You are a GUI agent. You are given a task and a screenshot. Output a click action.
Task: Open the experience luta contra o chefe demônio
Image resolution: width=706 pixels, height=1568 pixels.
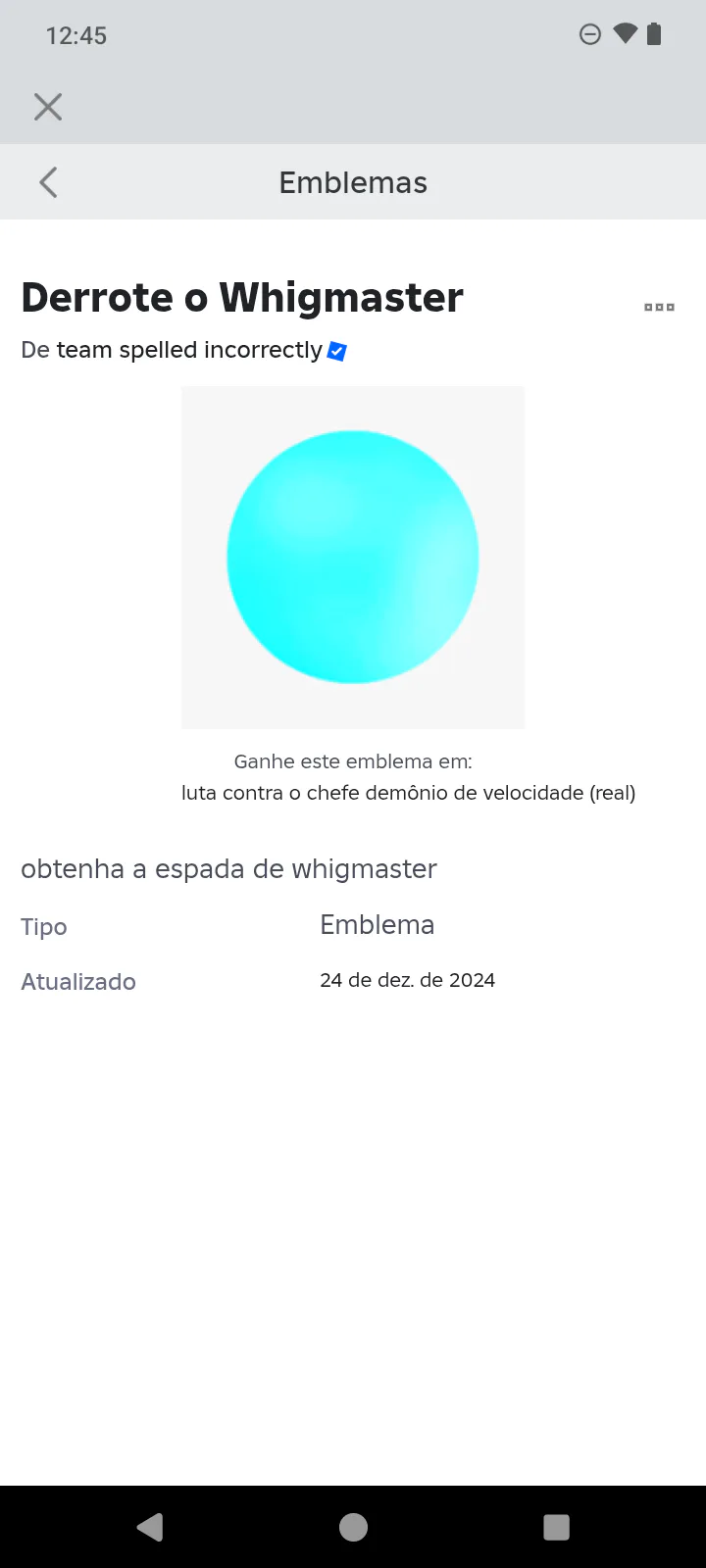(x=408, y=793)
